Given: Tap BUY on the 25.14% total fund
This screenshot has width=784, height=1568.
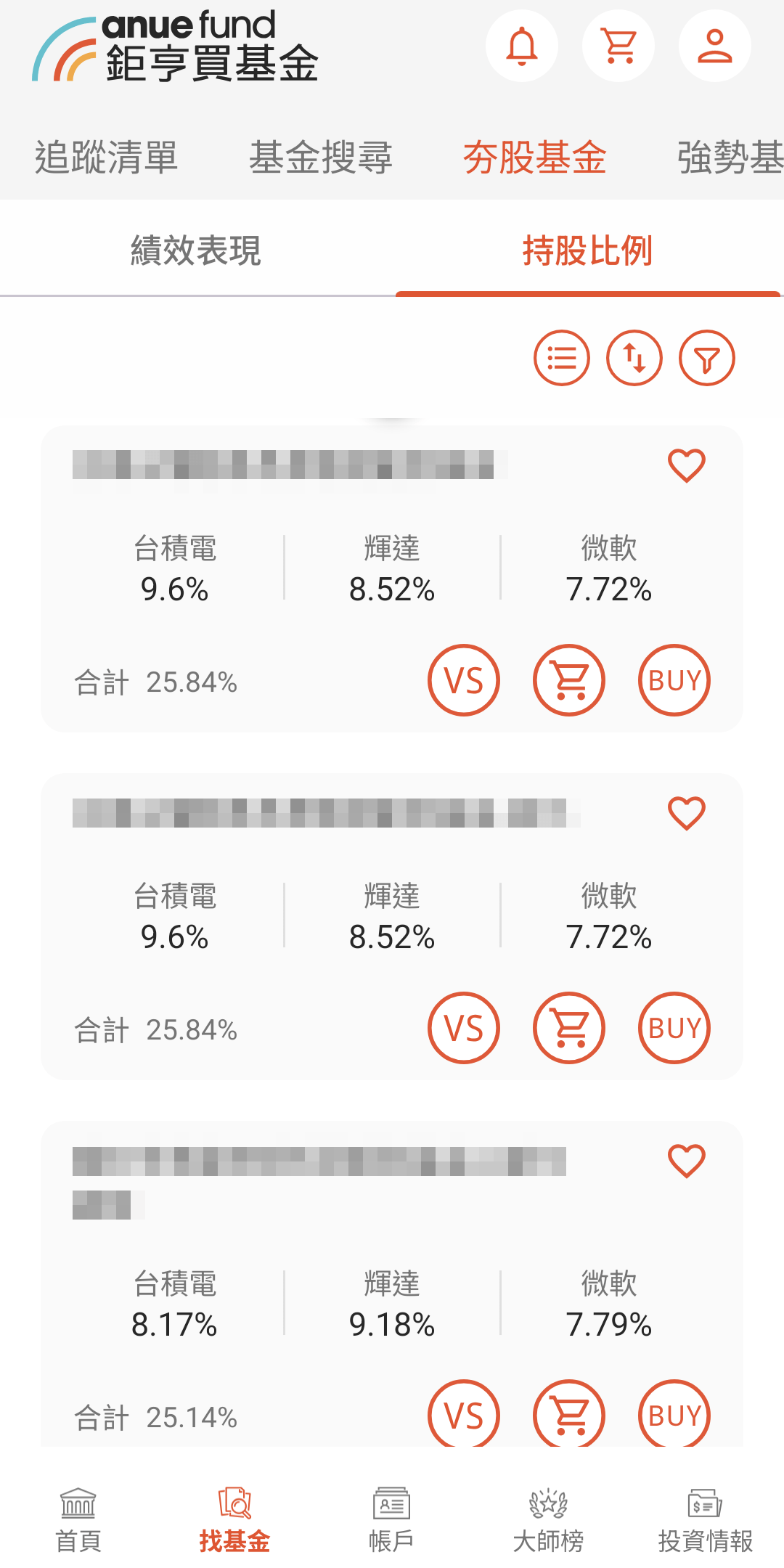Looking at the screenshot, I should [x=674, y=1414].
